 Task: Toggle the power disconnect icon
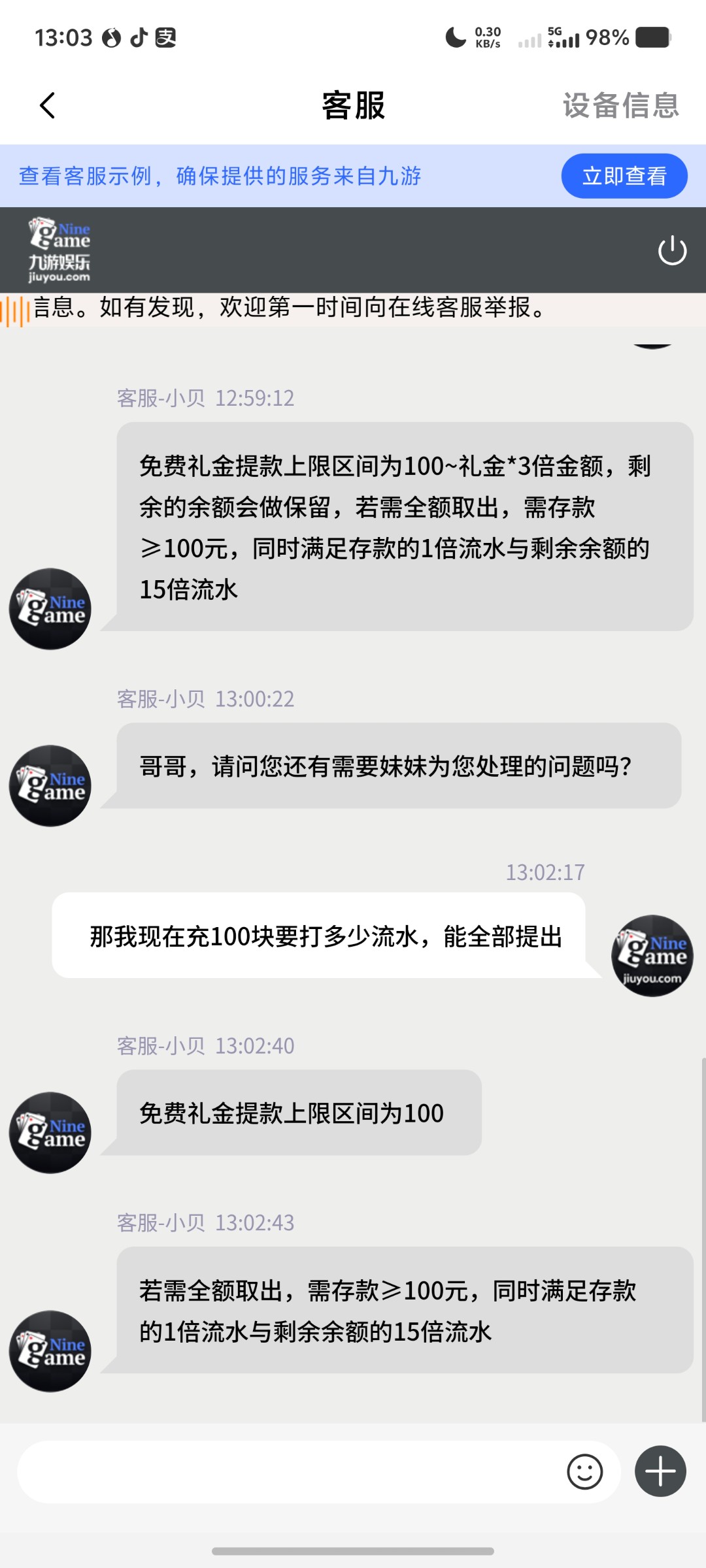click(673, 250)
